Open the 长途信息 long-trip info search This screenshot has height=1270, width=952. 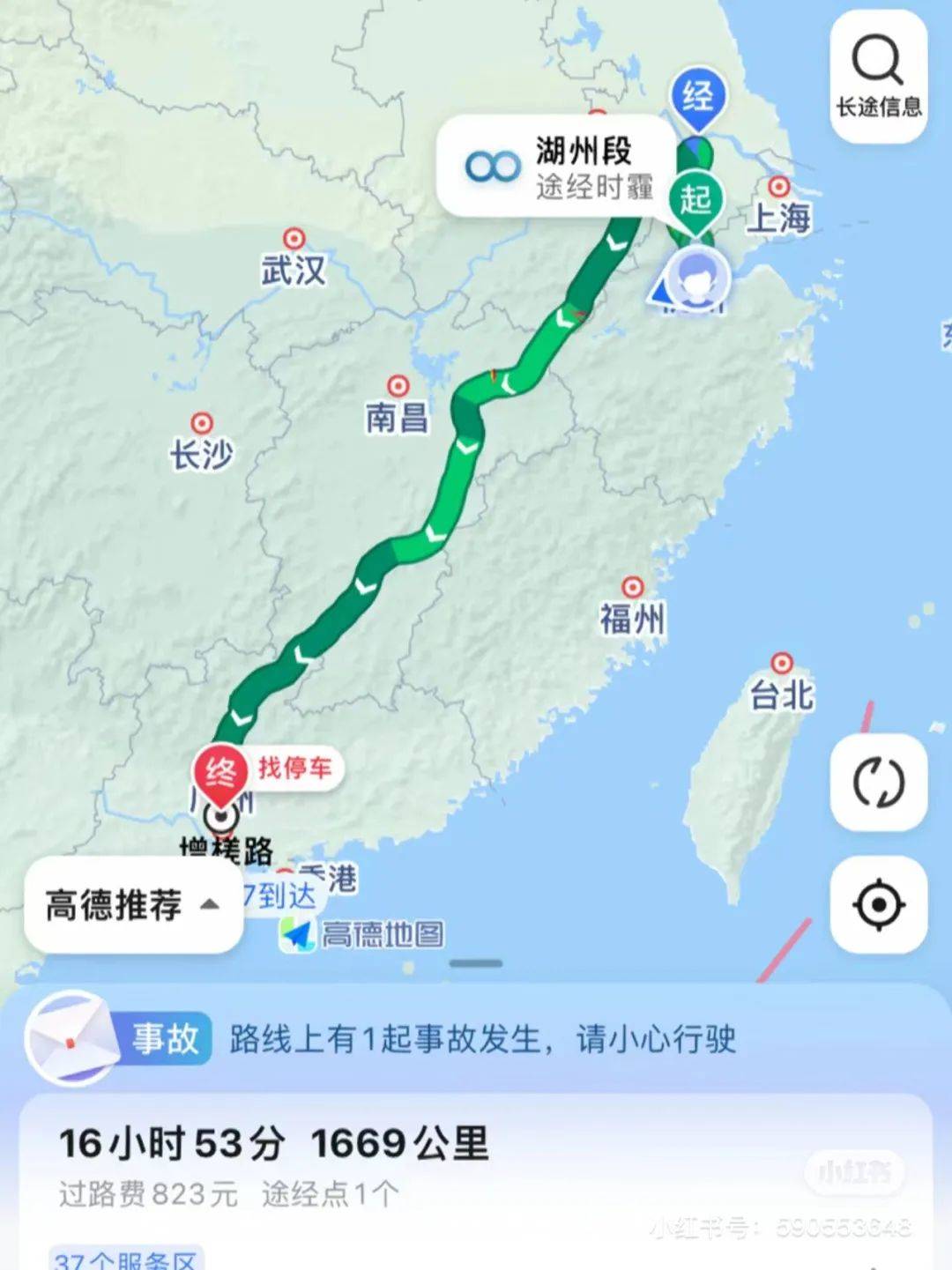click(x=878, y=78)
